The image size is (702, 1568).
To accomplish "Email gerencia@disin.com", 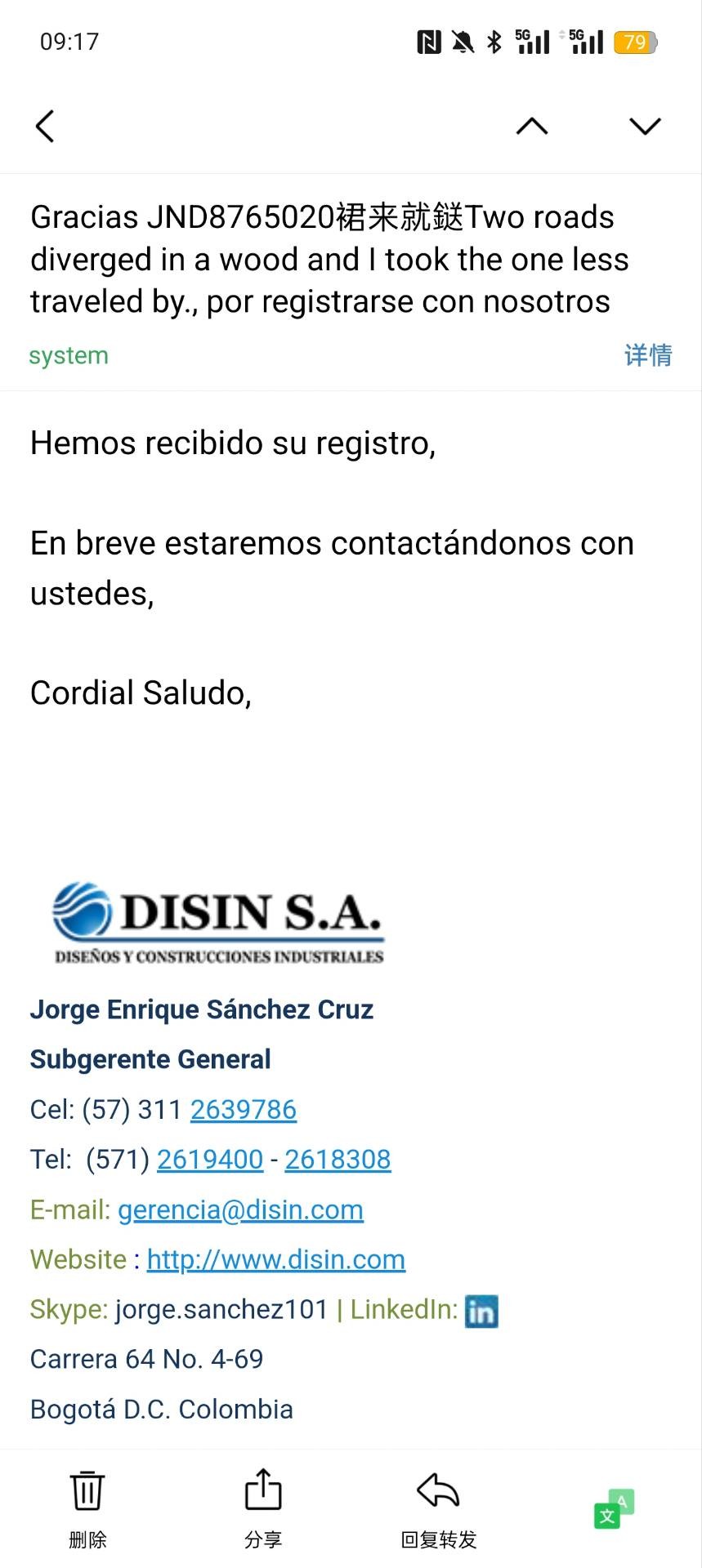I will [240, 1209].
